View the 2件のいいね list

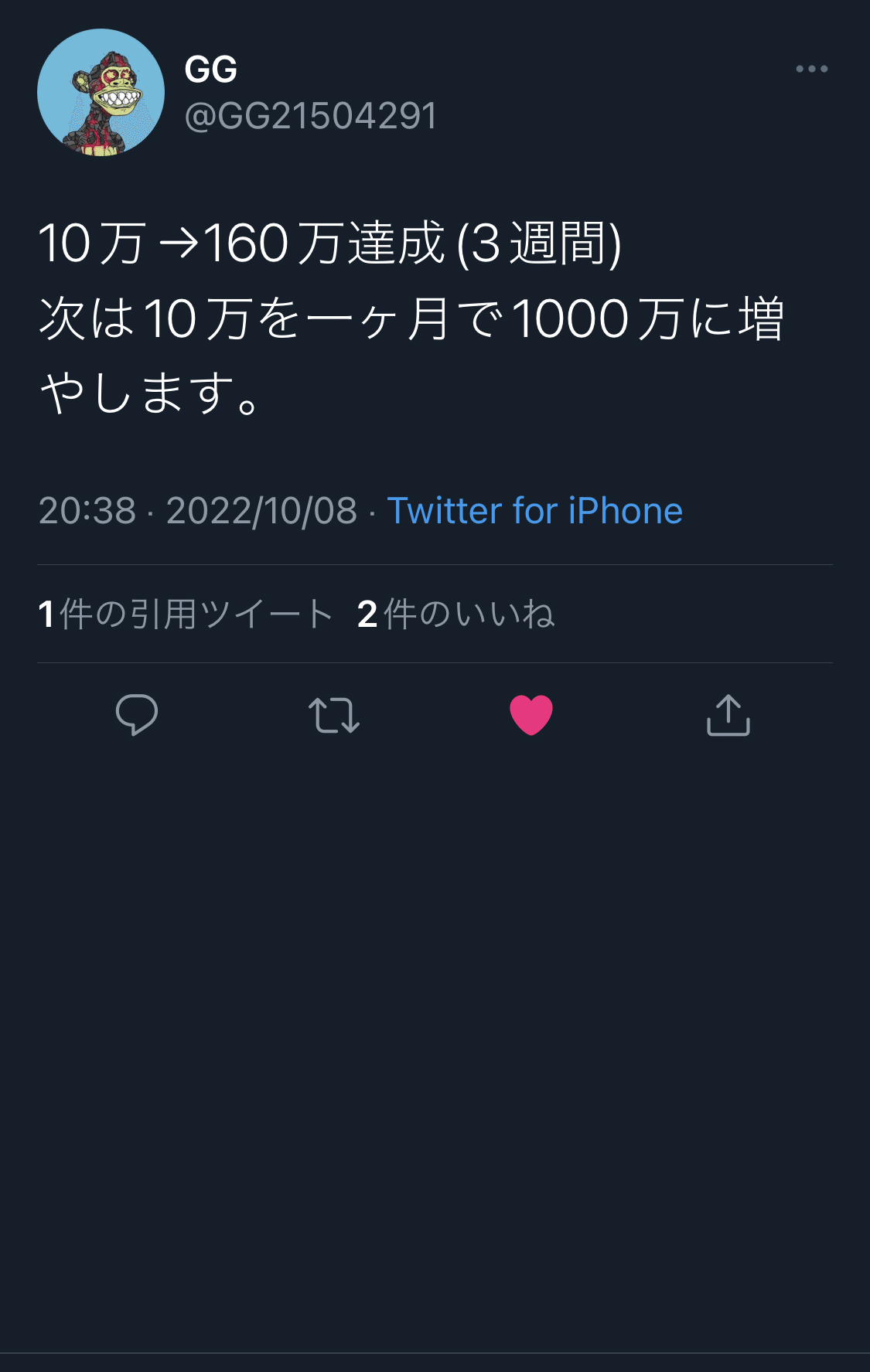(x=455, y=615)
